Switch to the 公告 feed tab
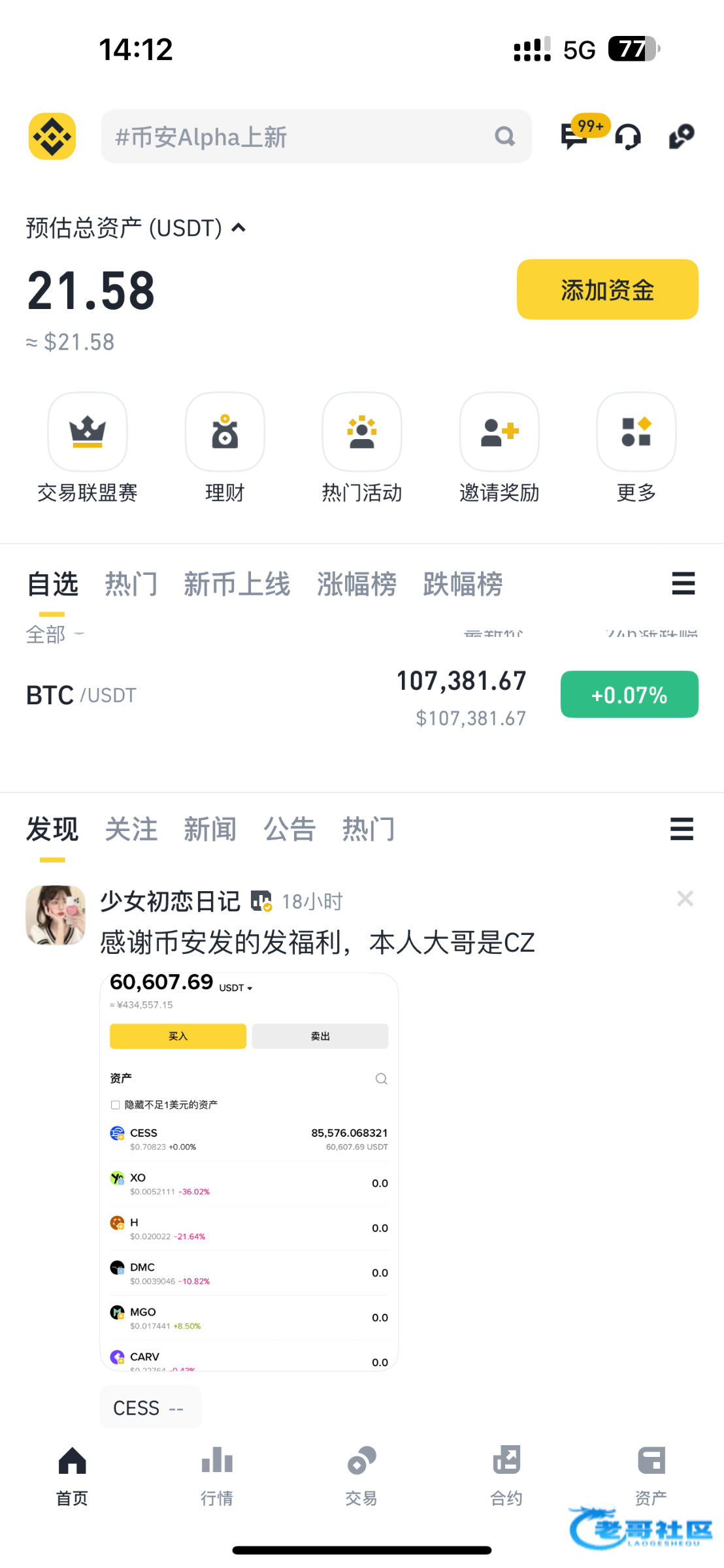 [x=289, y=830]
